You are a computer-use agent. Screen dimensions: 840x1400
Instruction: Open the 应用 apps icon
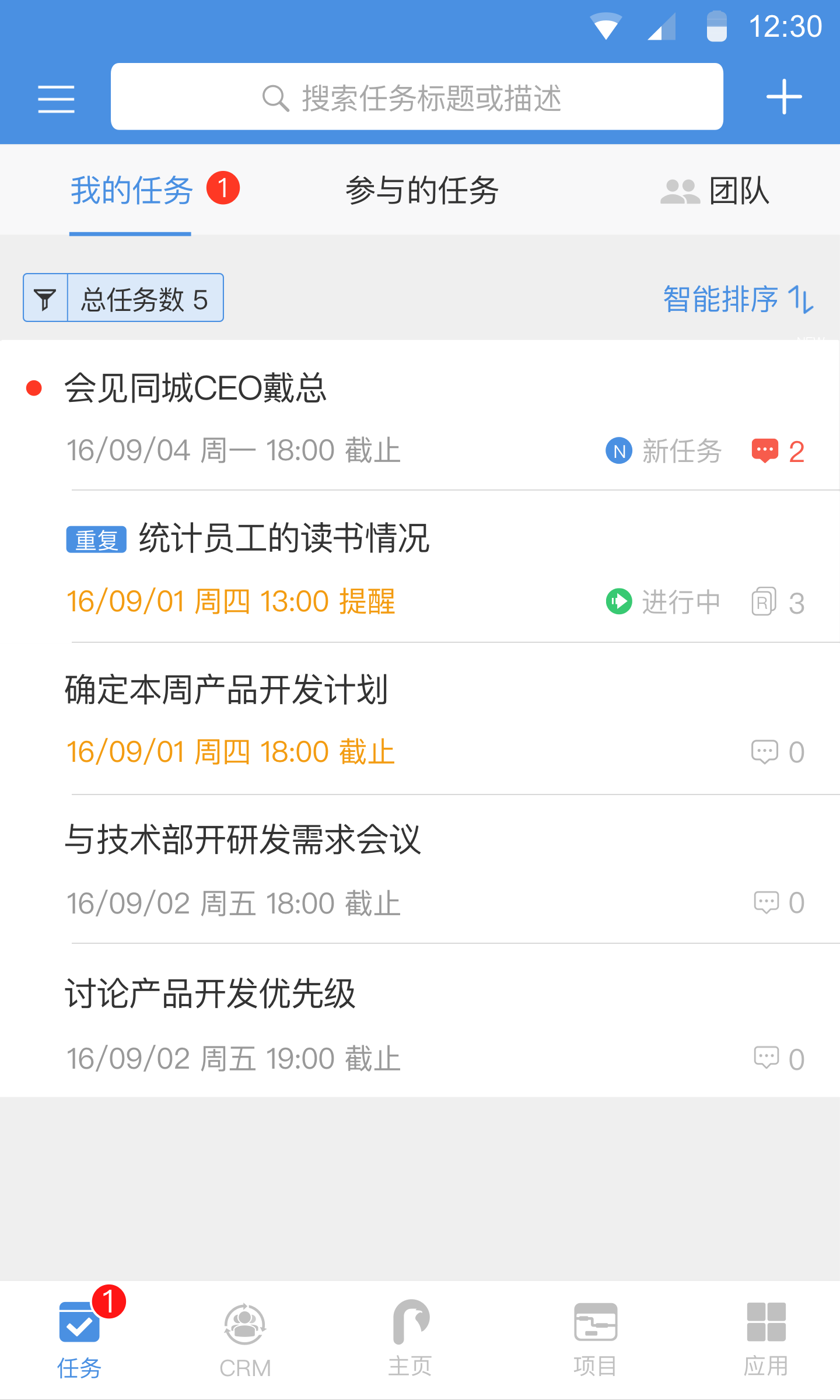[x=767, y=1336]
